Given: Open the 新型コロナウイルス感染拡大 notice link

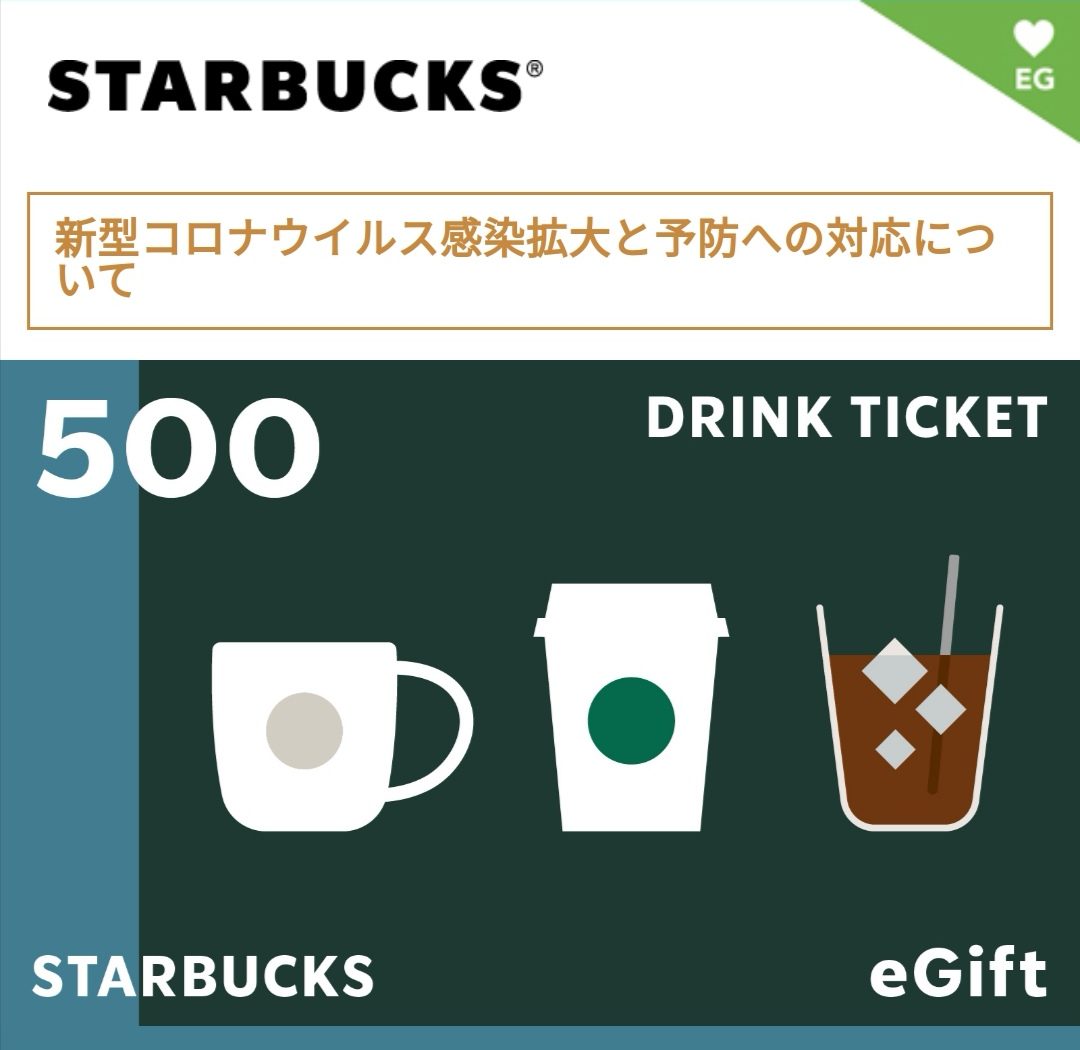Looking at the screenshot, I should click(x=538, y=261).
